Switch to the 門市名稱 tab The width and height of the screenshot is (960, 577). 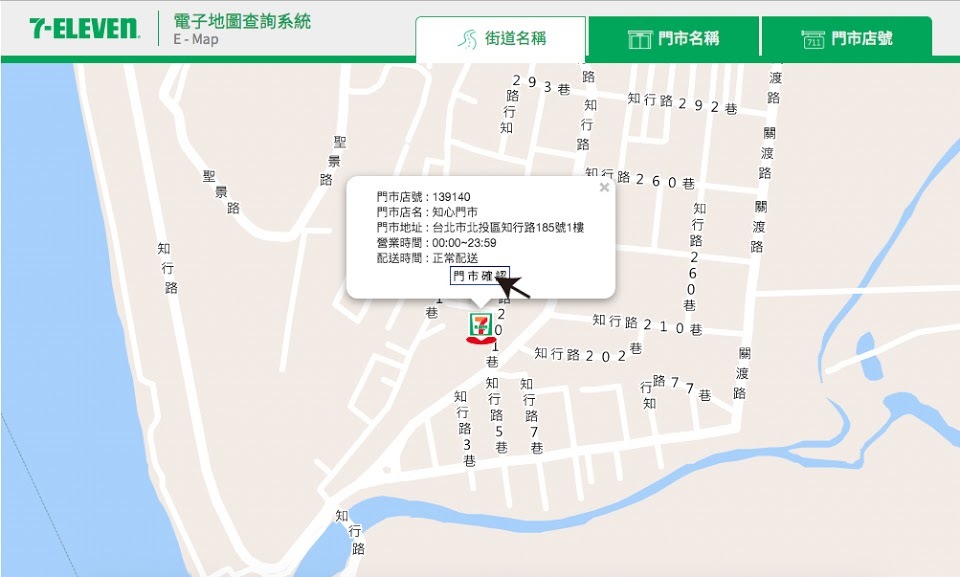pyautogui.click(x=674, y=39)
